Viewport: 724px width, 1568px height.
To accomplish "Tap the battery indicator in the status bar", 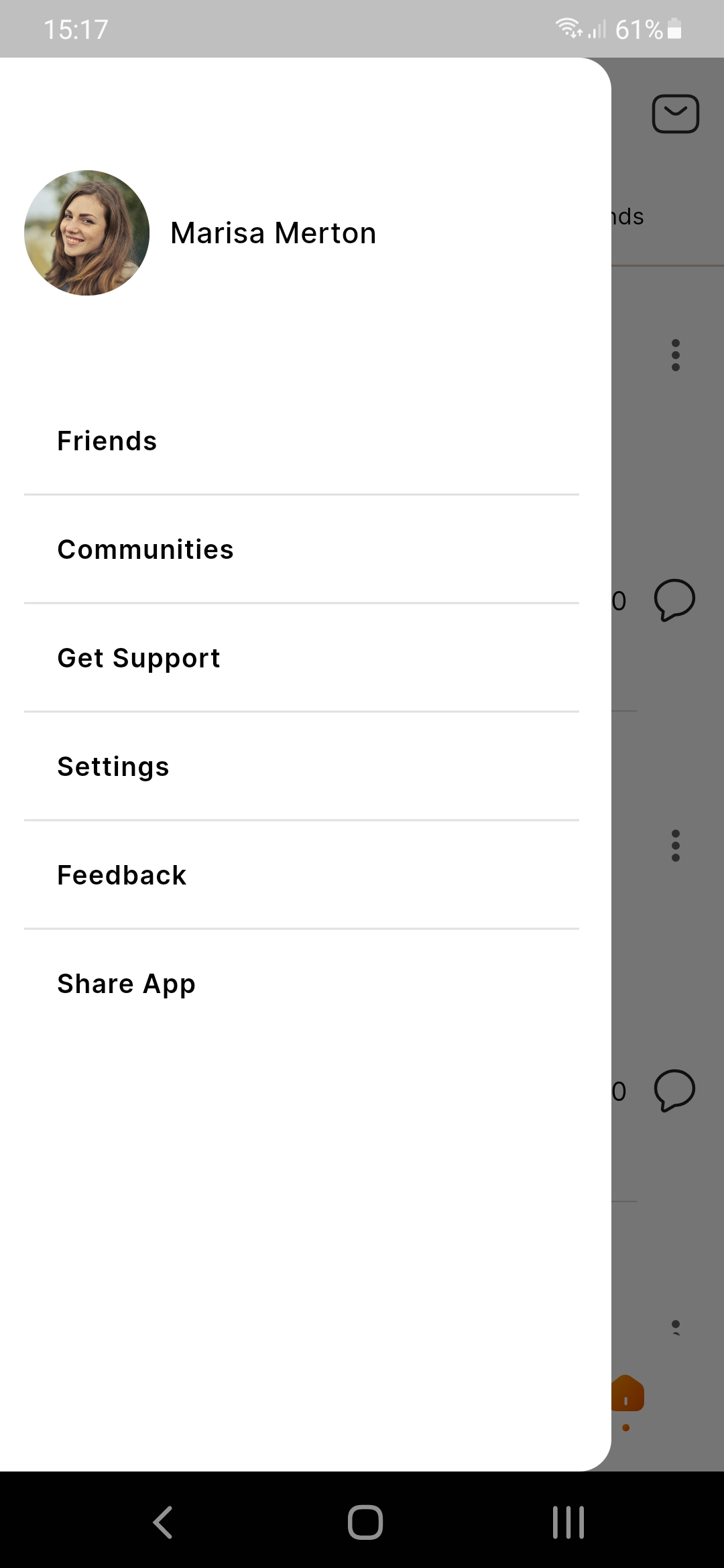I will pyautogui.click(x=672, y=29).
